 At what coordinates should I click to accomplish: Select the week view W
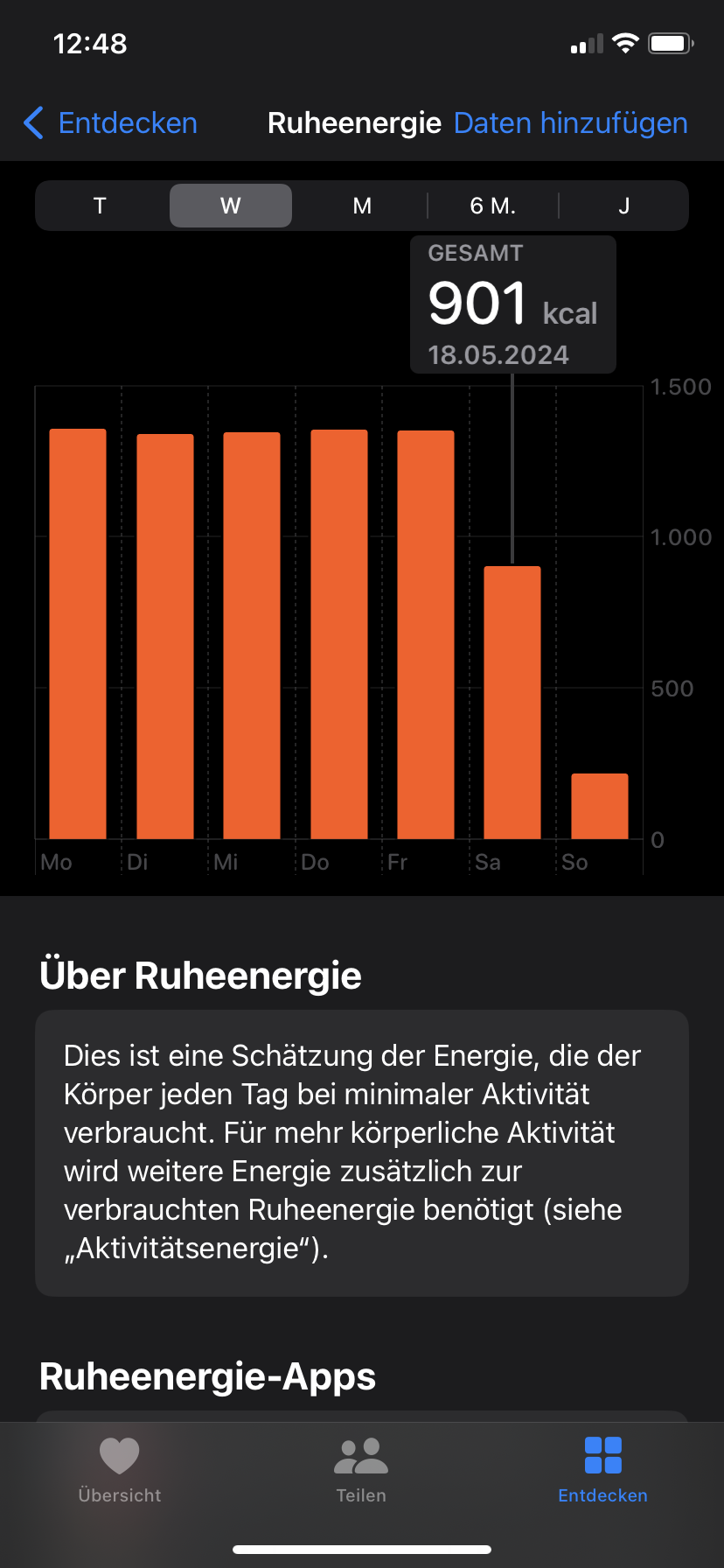231,206
